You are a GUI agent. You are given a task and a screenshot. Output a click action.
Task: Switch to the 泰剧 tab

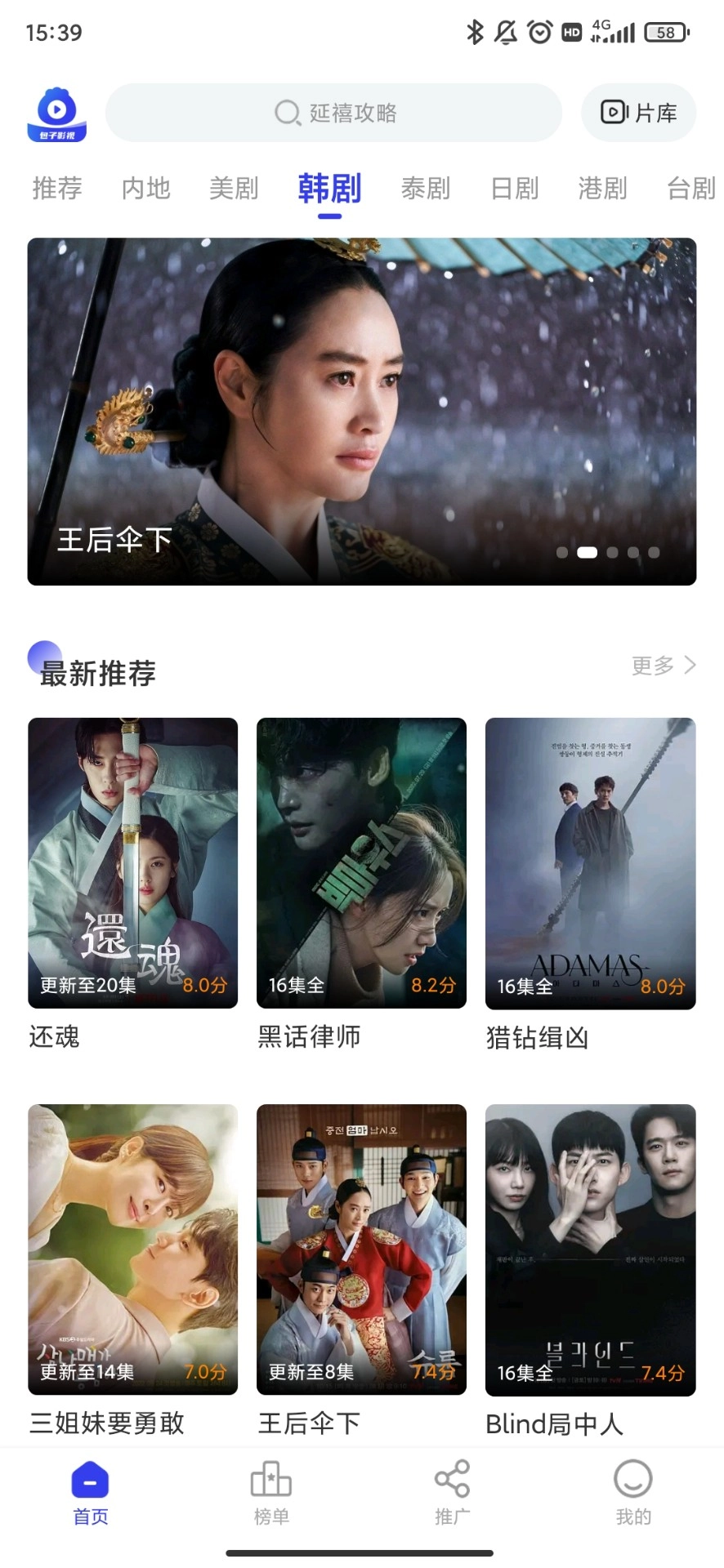[x=425, y=188]
